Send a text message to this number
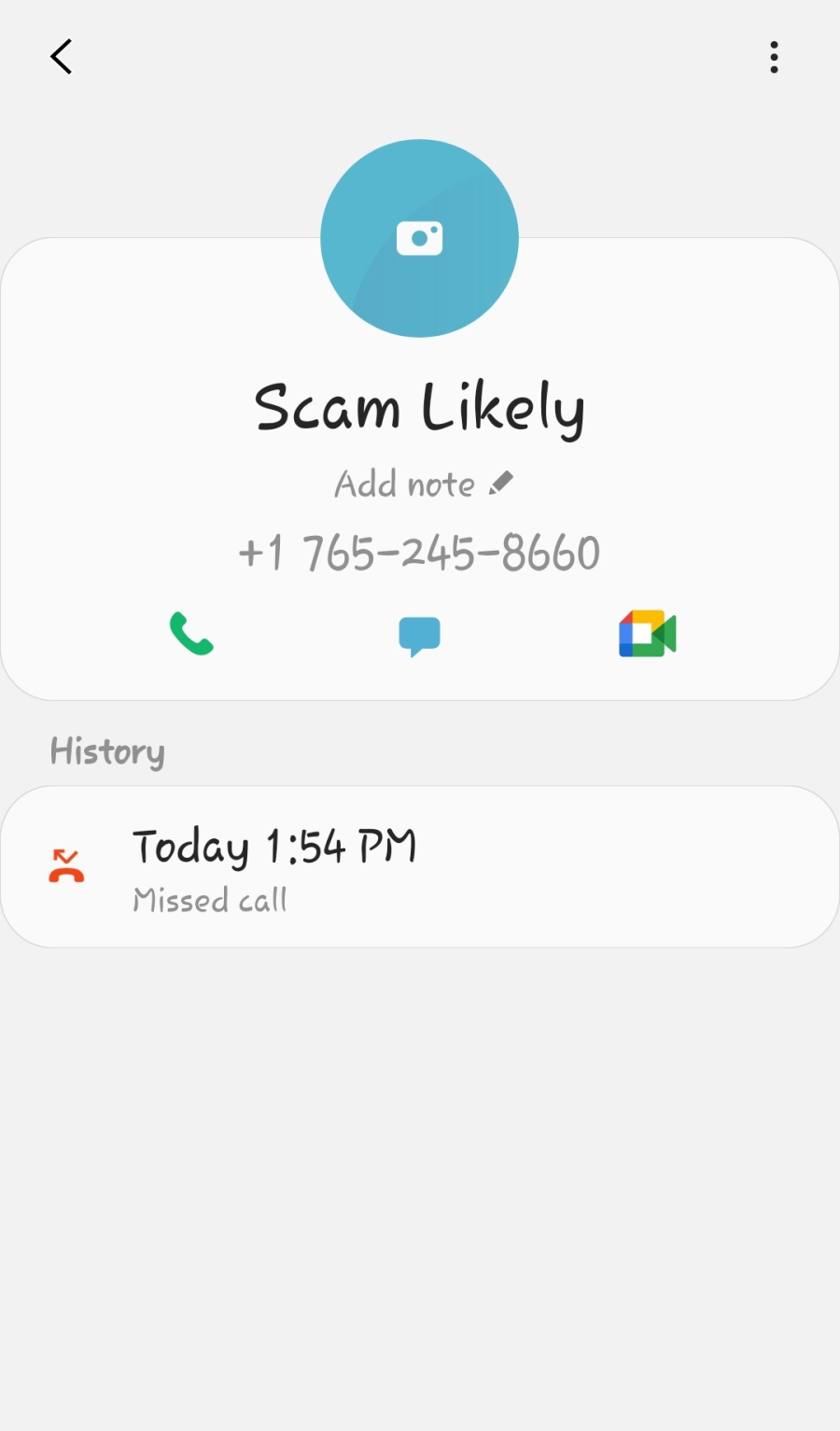Image resolution: width=840 pixels, height=1431 pixels. [419, 637]
